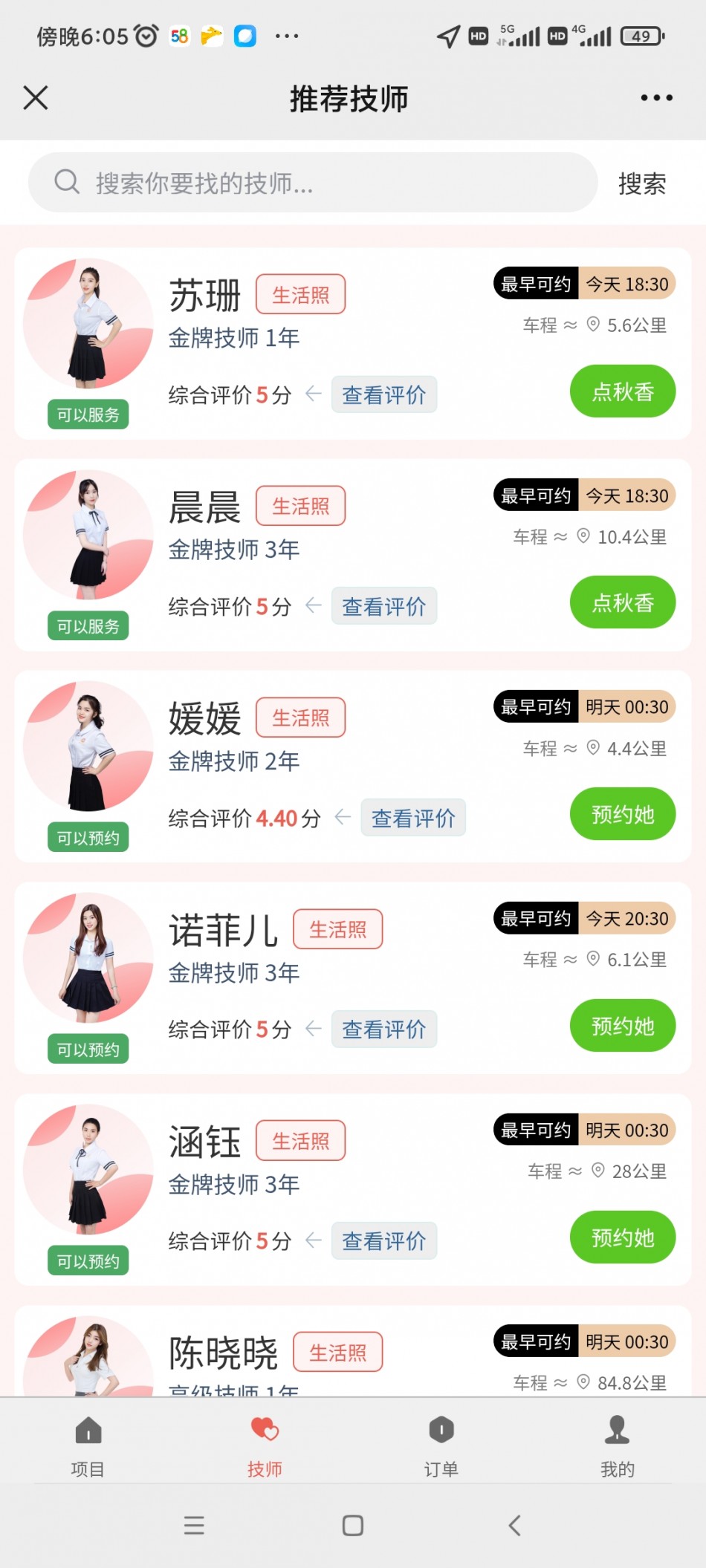706x1568 pixels.
Task: Tap the 搜索 button
Action: coord(641,183)
